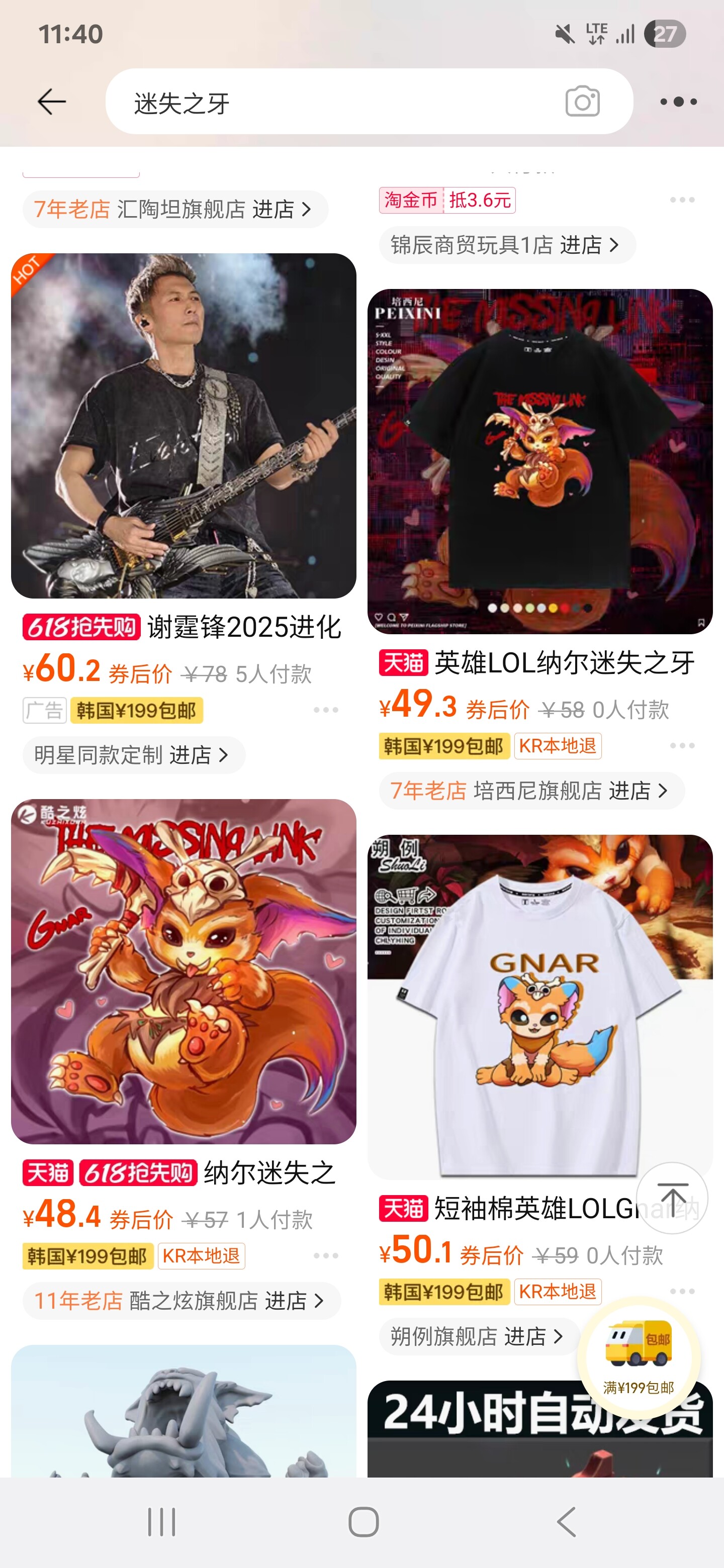This screenshot has height=1568, width=724.
Task: Enter 汇陶坦旗舰店 shop
Action: pos(175,210)
